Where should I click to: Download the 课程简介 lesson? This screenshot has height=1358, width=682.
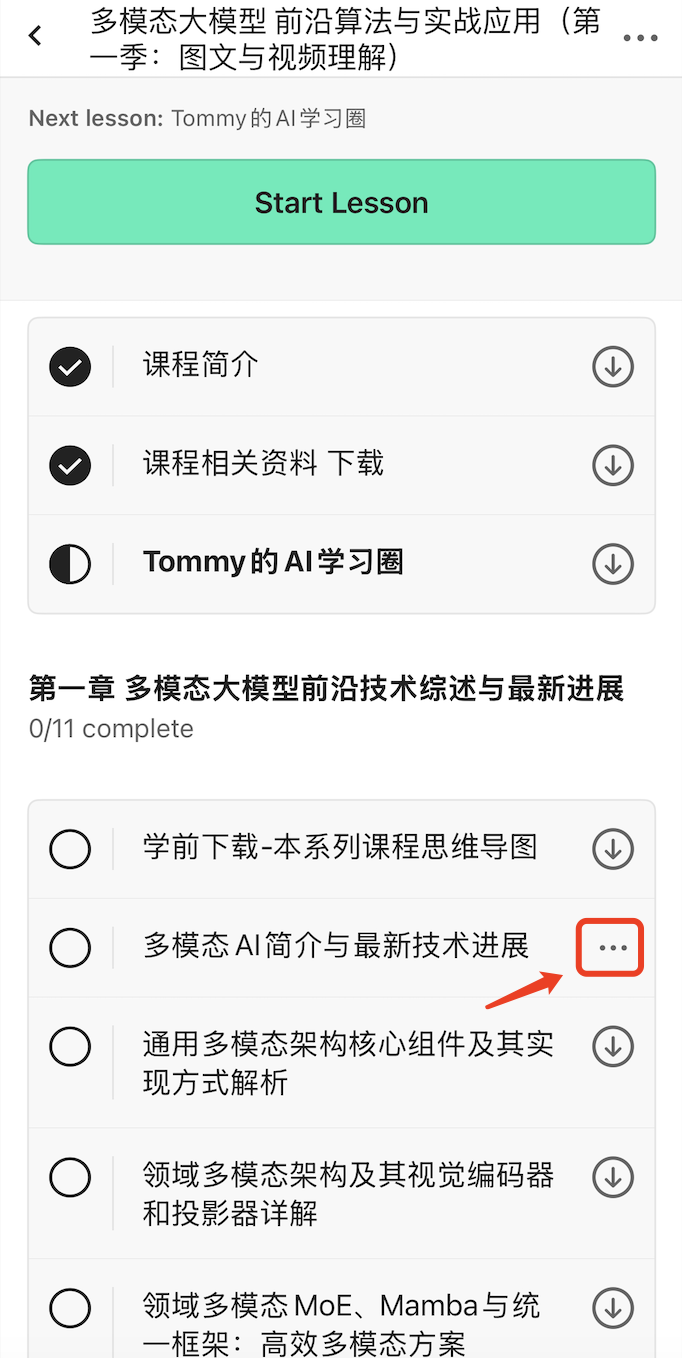(x=613, y=367)
